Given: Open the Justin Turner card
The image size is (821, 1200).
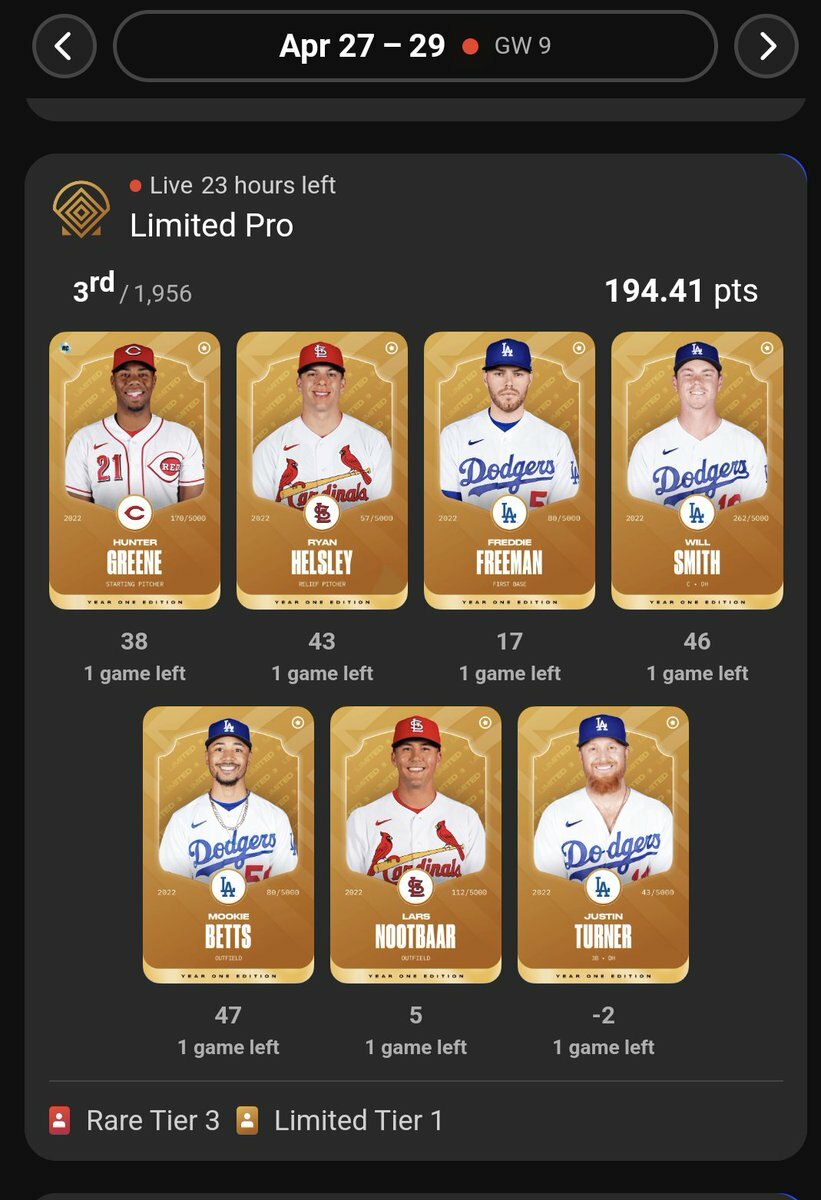Looking at the screenshot, I should 603,845.
